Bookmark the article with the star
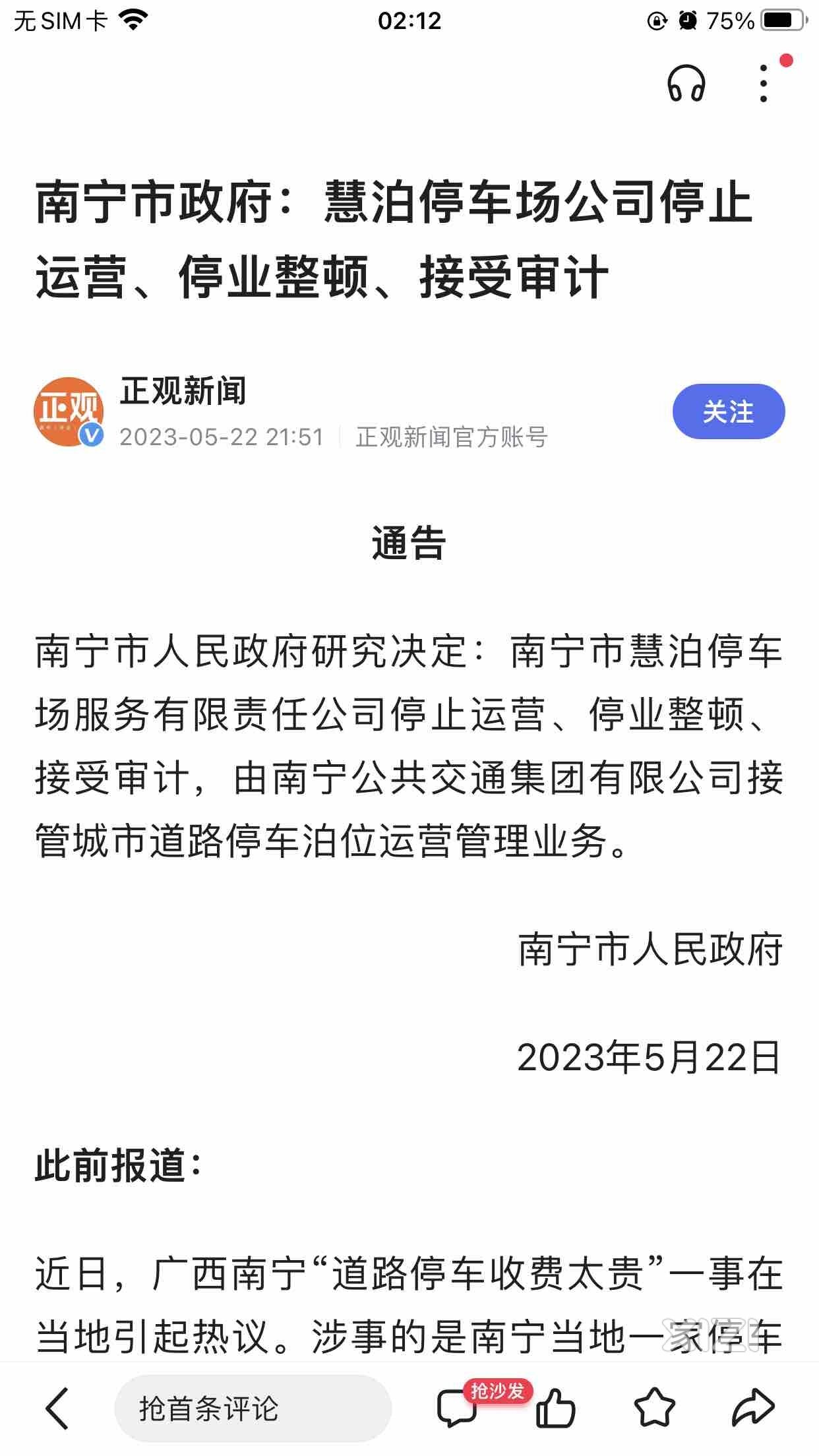This screenshot has height=1456, width=819. click(654, 1408)
